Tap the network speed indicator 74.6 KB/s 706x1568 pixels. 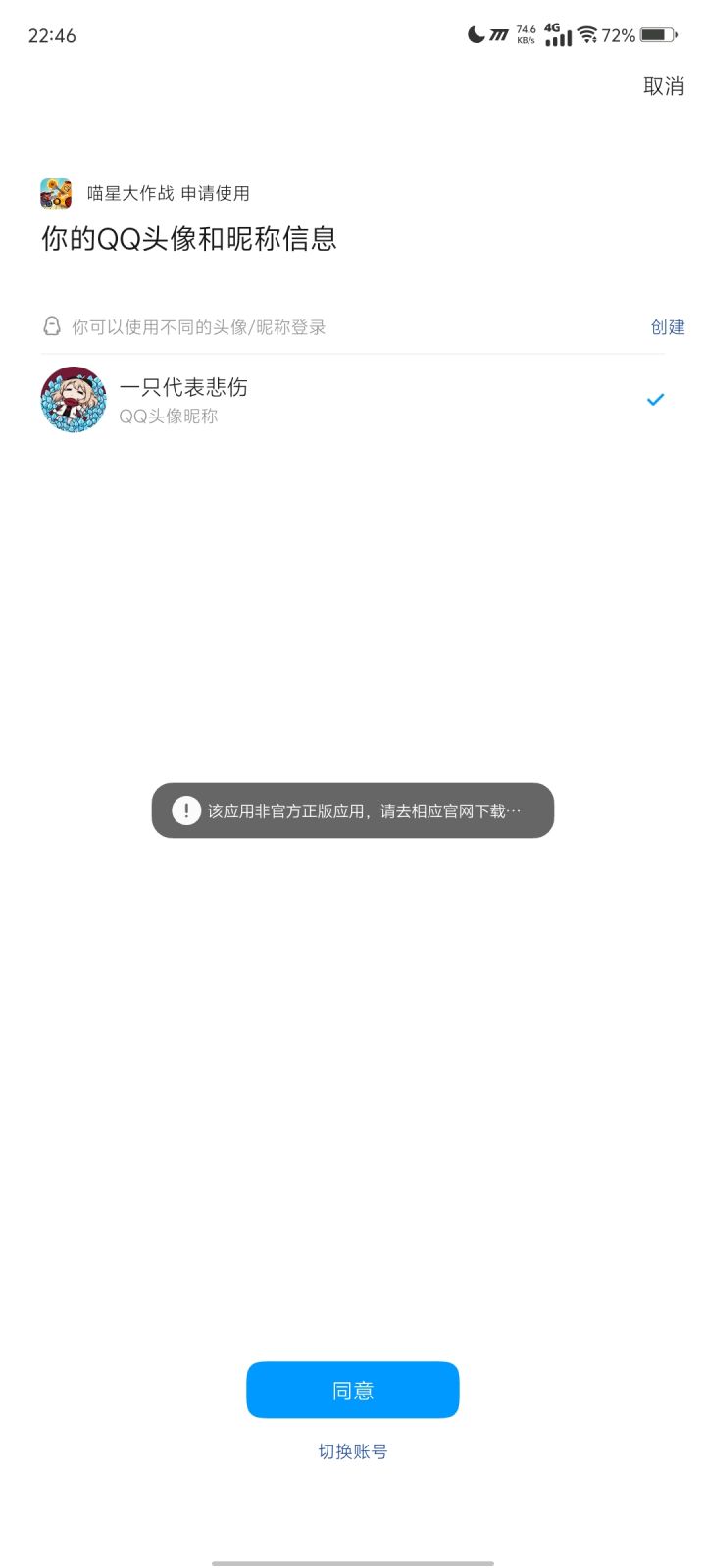[524, 33]
